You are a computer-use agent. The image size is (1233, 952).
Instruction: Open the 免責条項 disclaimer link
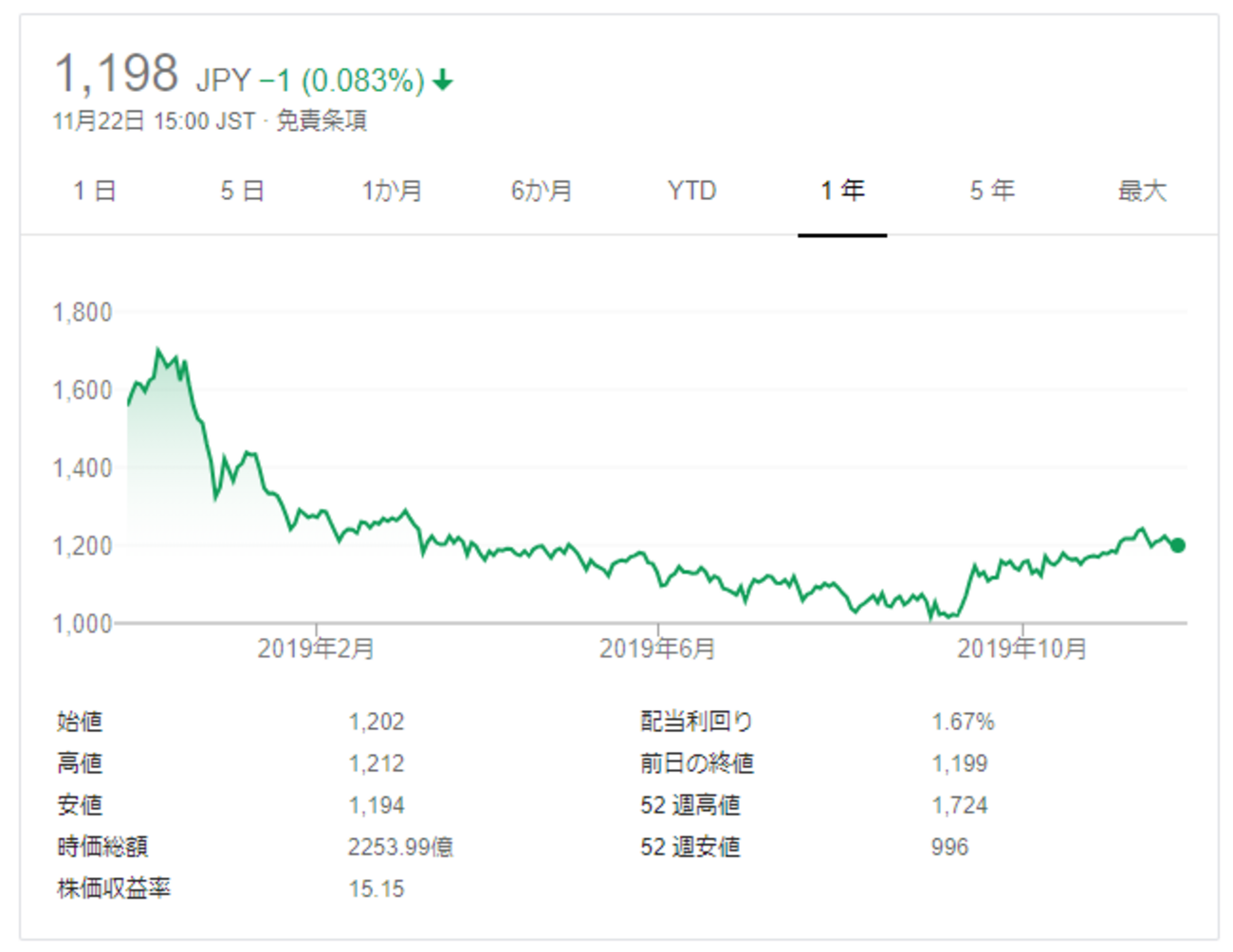pyautogui.click(x=322, y=121)
